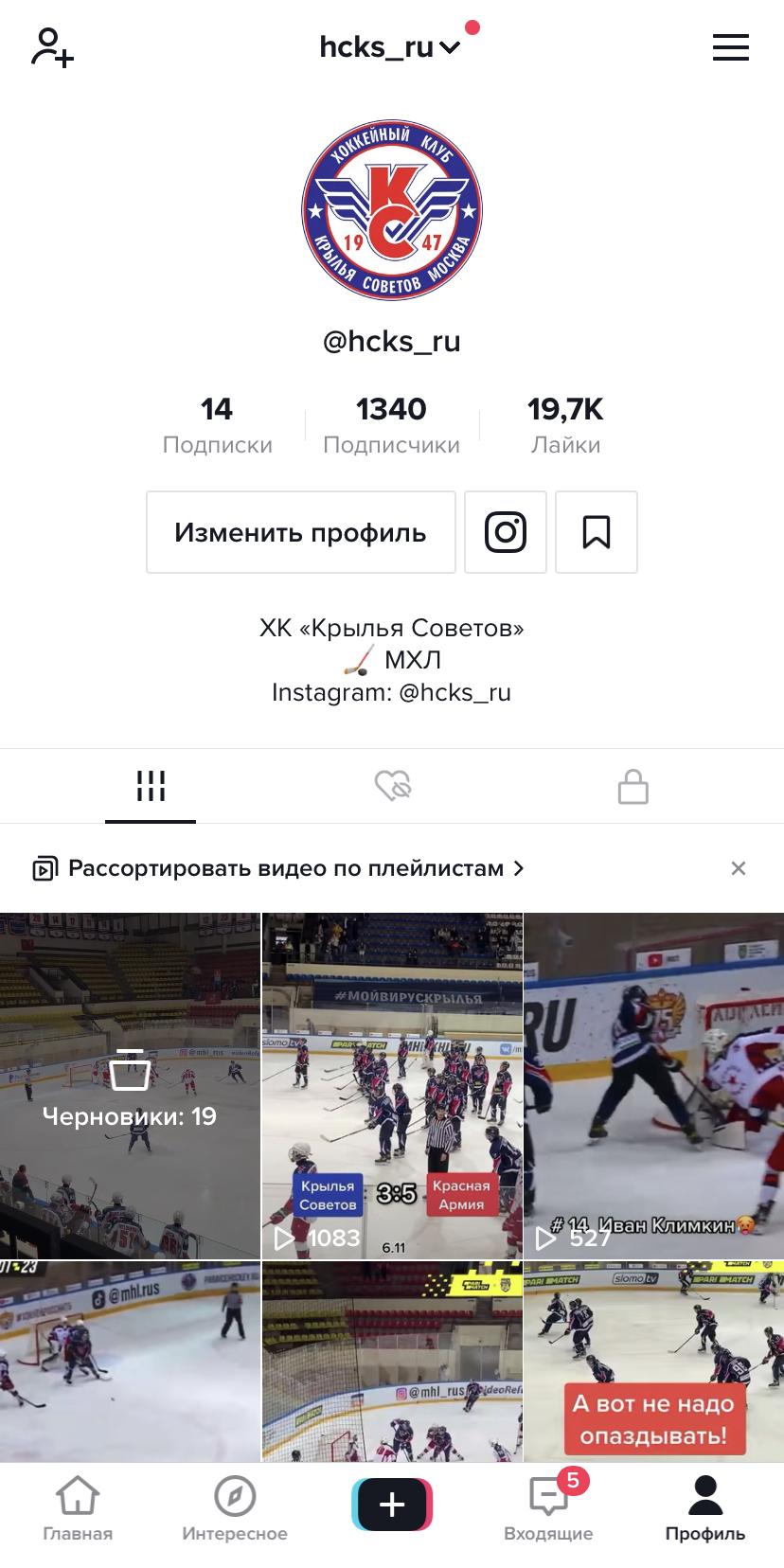Select the posted videos grid tab
This screenshot has width=784, height=1568.
point(151,786)
